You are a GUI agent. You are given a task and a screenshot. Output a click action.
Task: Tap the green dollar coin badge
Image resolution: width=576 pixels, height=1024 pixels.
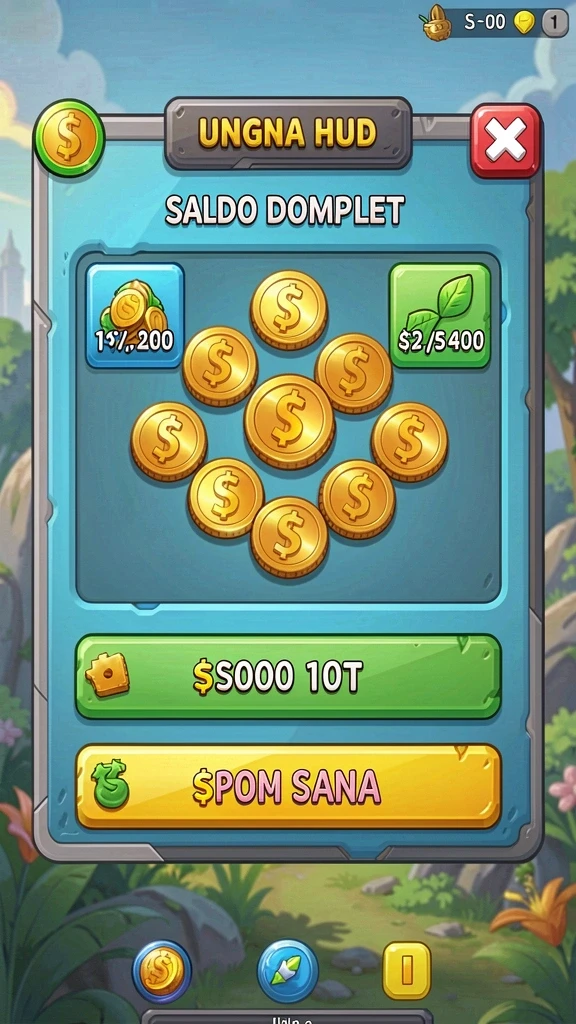point(69,138)
